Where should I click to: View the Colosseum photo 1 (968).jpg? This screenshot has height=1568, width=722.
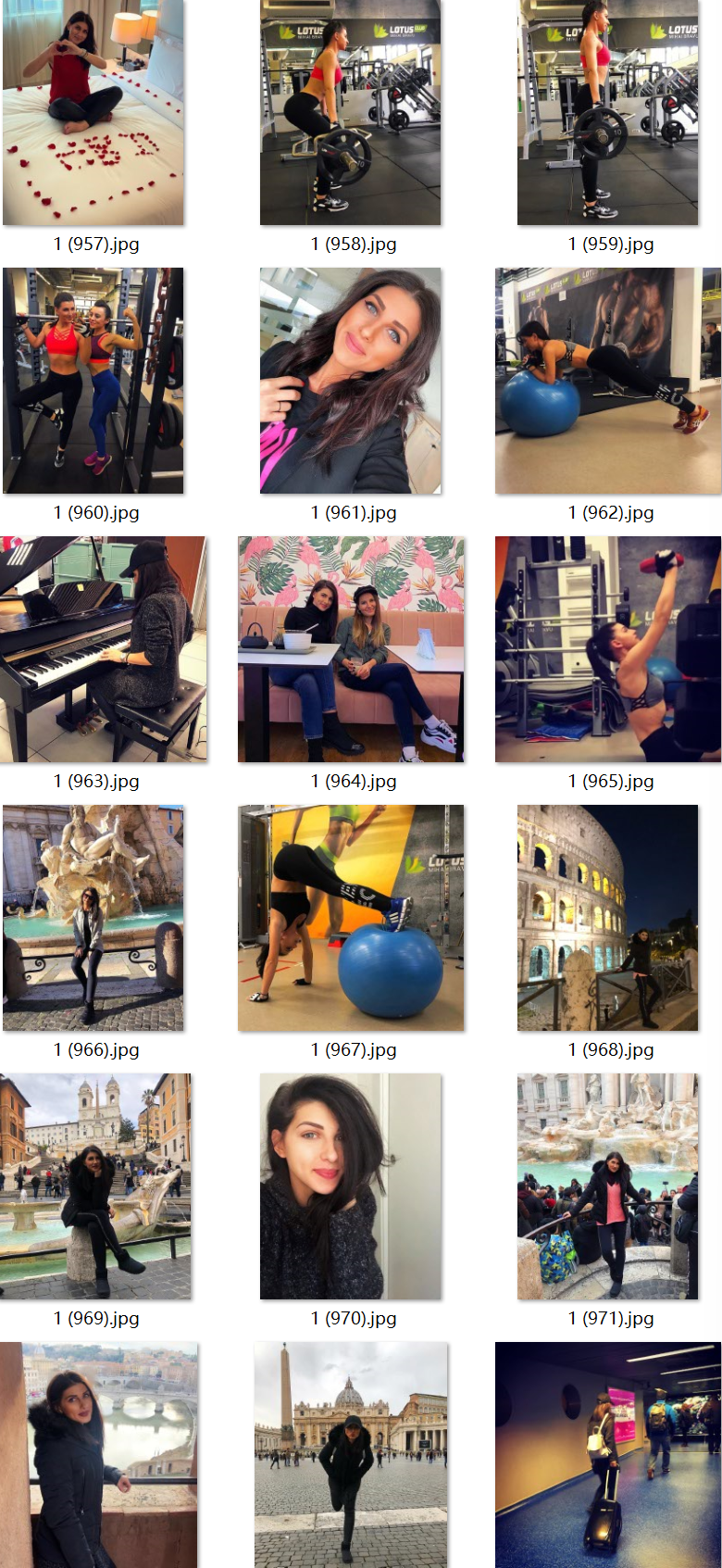607,918
